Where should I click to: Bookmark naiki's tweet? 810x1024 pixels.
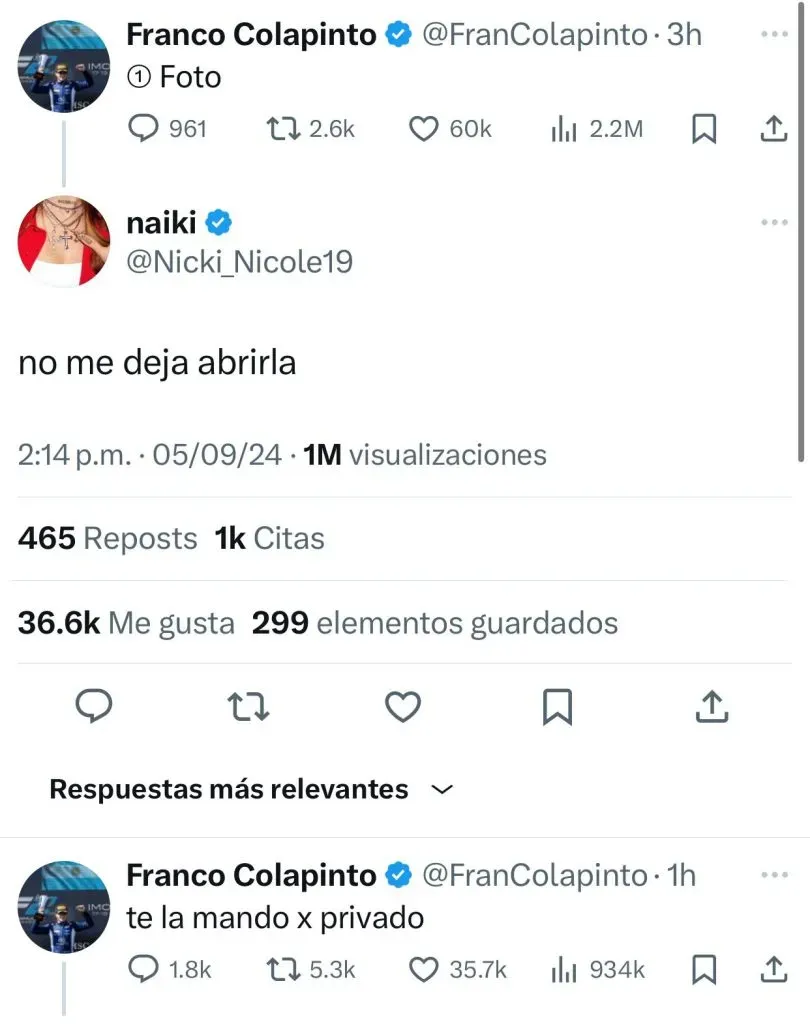coord(556,707)
